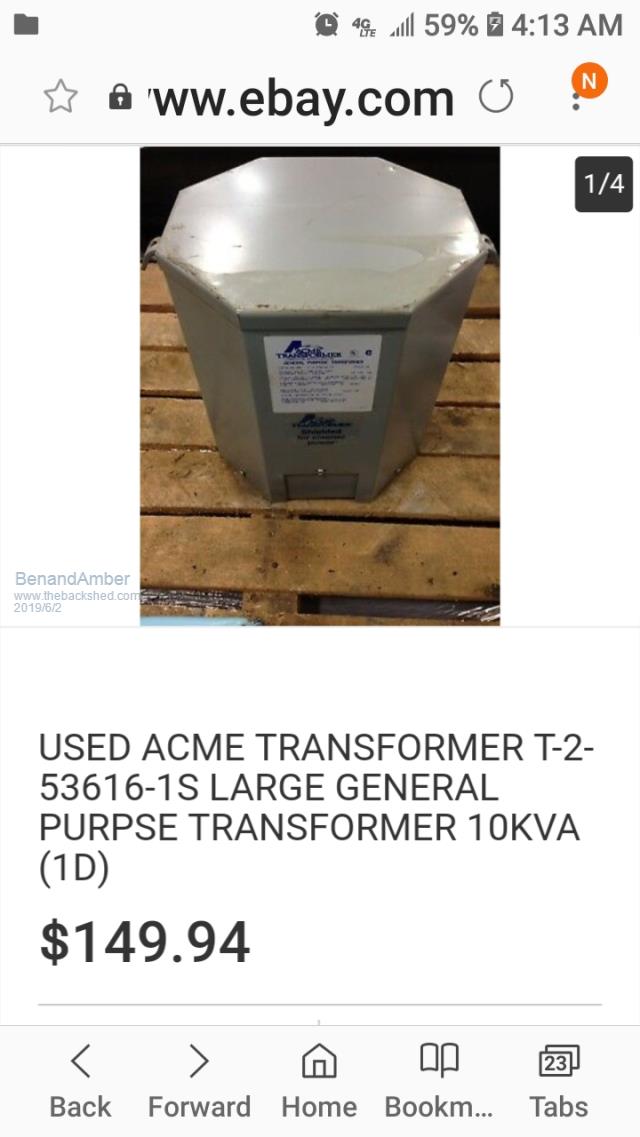Open the Bookmarks list
The width and height of the screenshot is (640, 1137).
tap(439, 1080)
